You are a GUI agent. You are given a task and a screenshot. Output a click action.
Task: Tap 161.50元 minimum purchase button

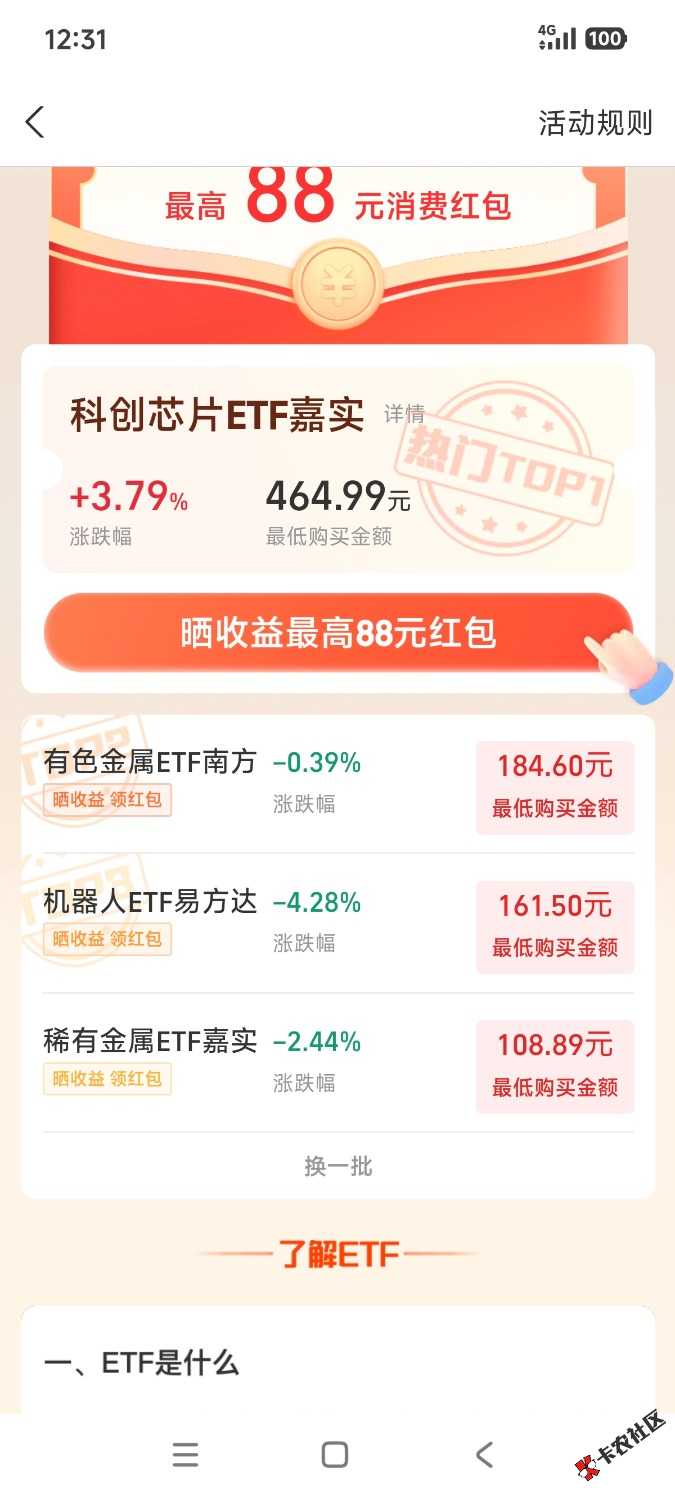[555, 927]
